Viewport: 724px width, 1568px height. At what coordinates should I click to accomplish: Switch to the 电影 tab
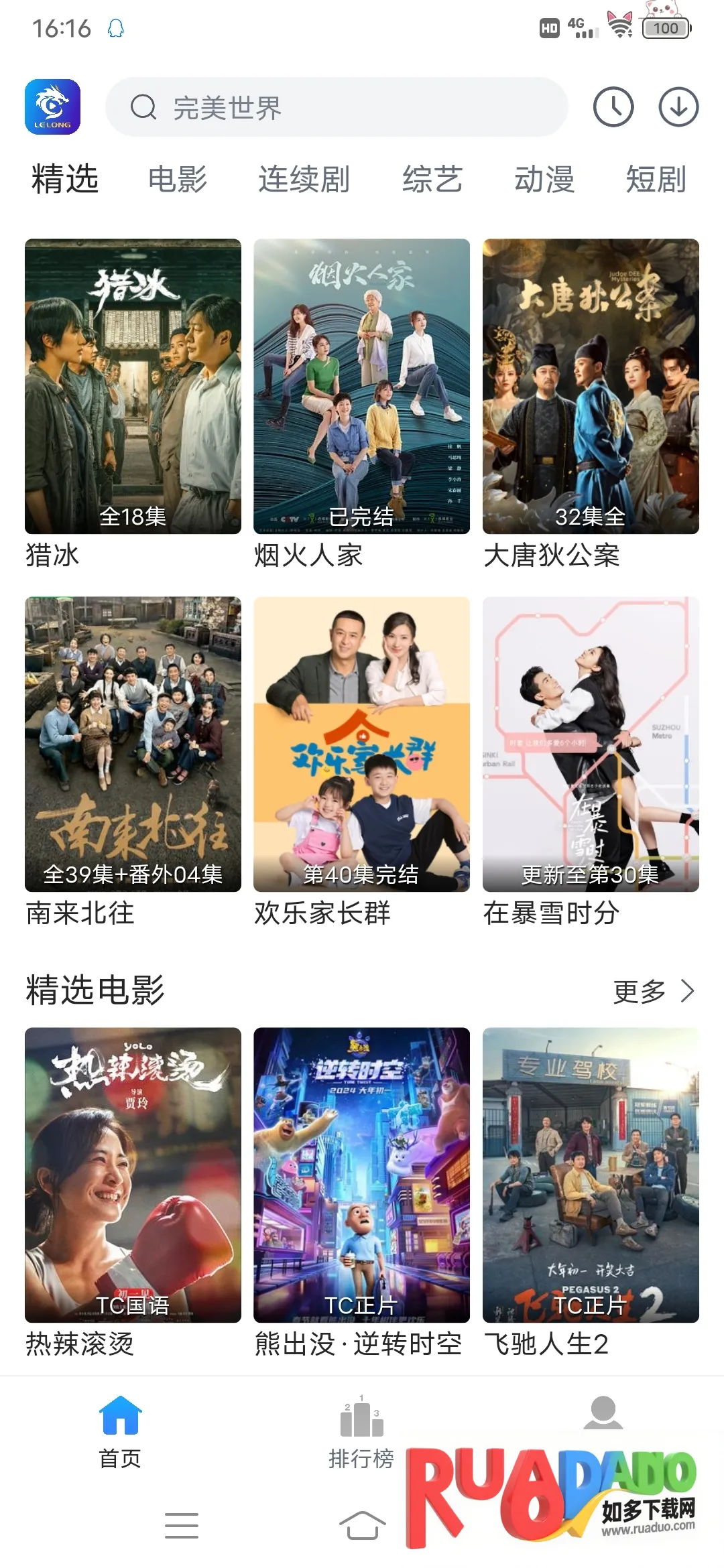point(178,180)
